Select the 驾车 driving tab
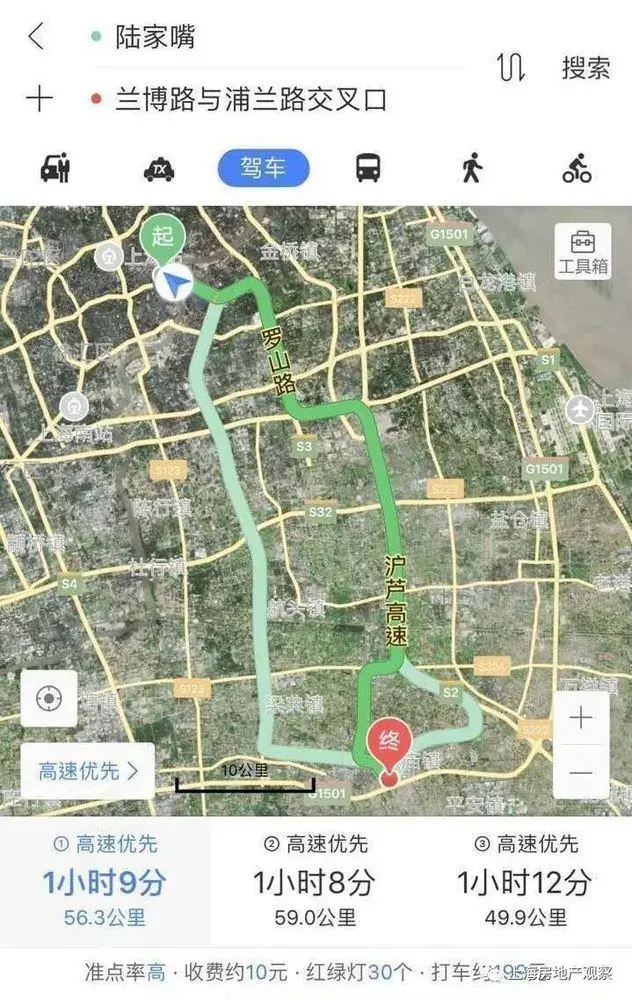The image size is (632, 1000). pos(263,168)
